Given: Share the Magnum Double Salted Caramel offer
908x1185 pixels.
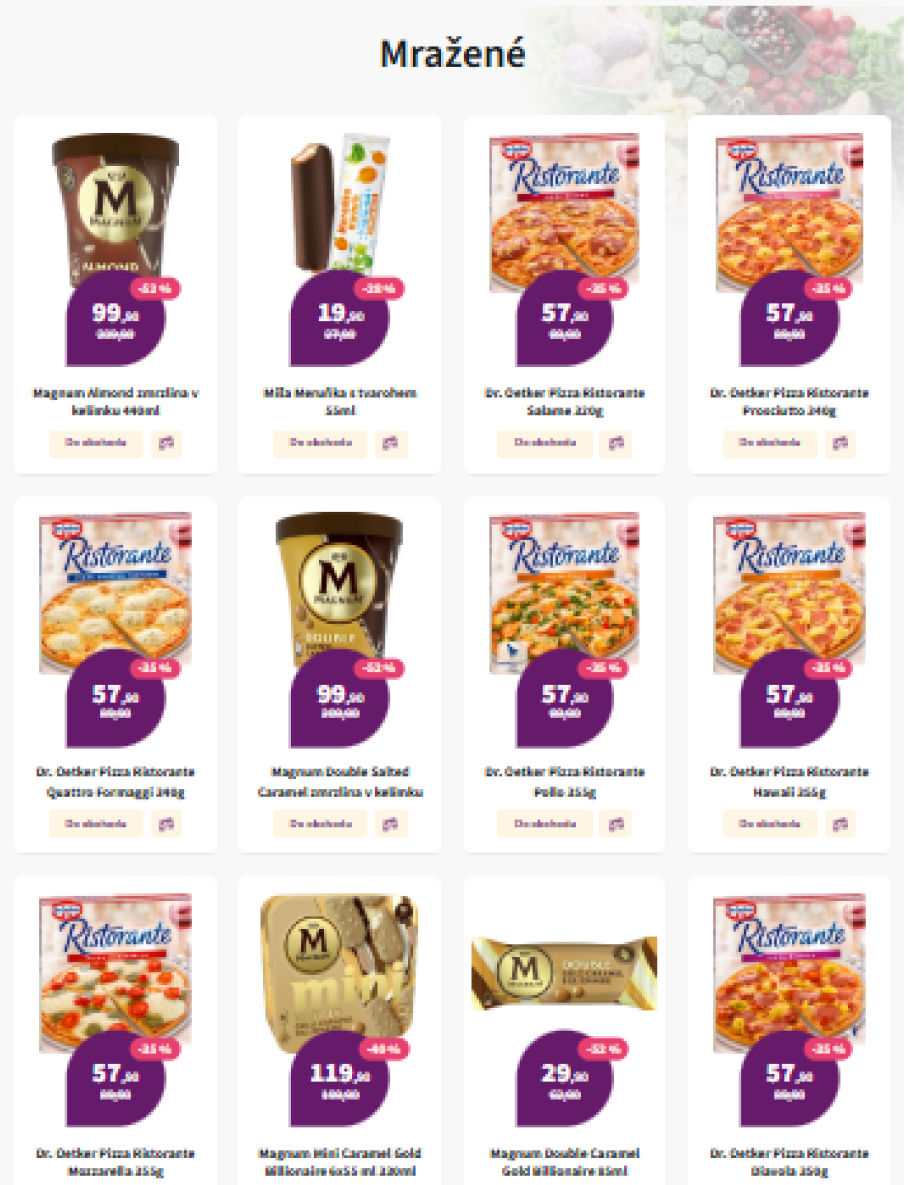Looking at the screenshot, I should pos(391,824).
